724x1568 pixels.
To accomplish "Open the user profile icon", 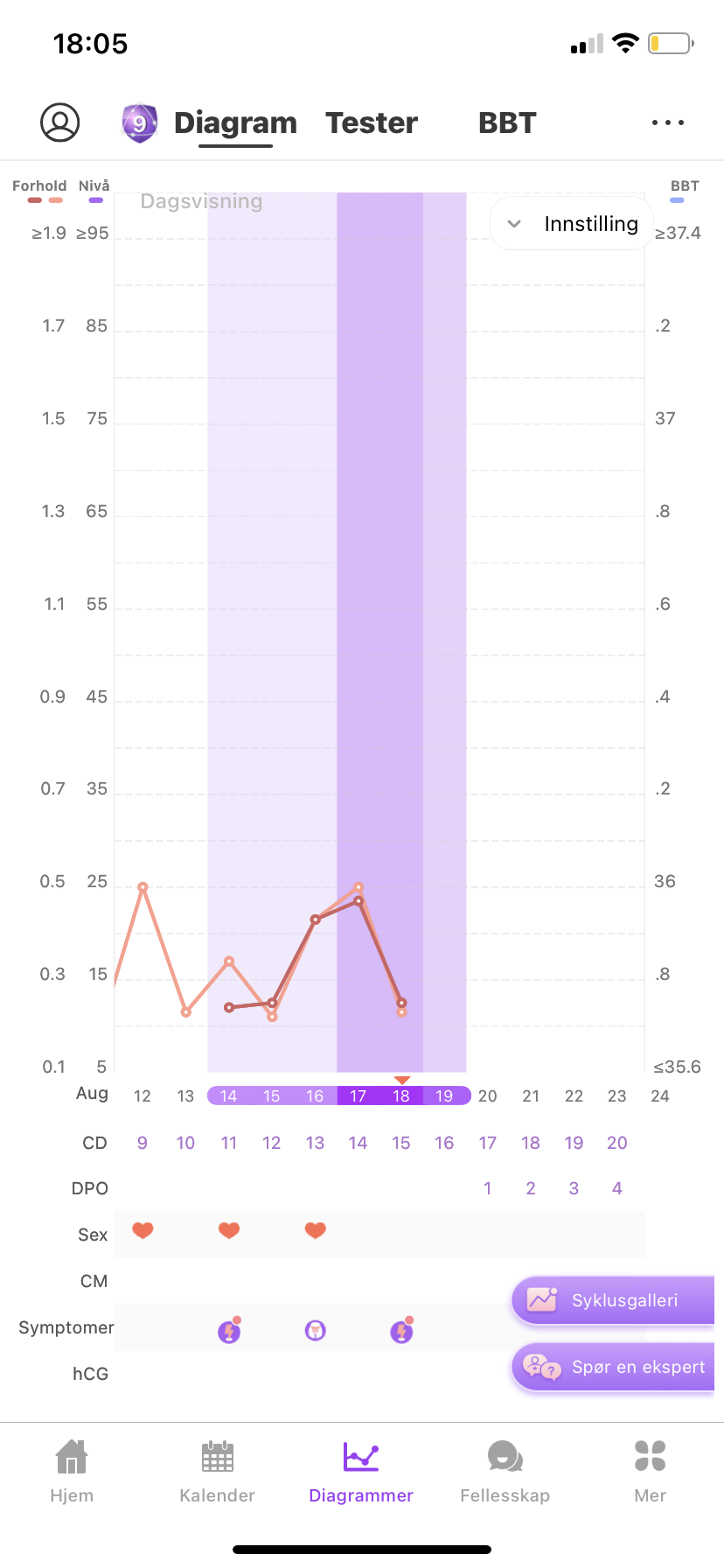I will (x=60, y=122).
